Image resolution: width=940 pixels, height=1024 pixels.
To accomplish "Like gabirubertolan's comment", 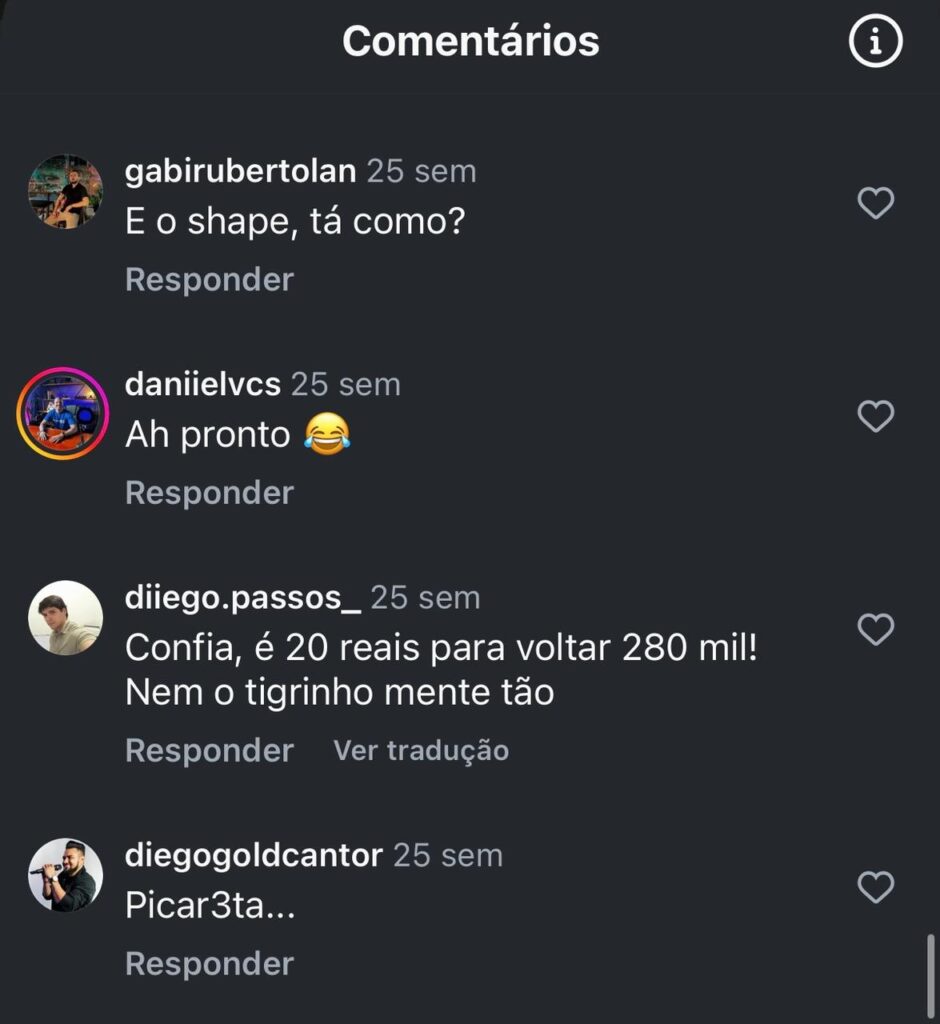I will pos(876,204).
